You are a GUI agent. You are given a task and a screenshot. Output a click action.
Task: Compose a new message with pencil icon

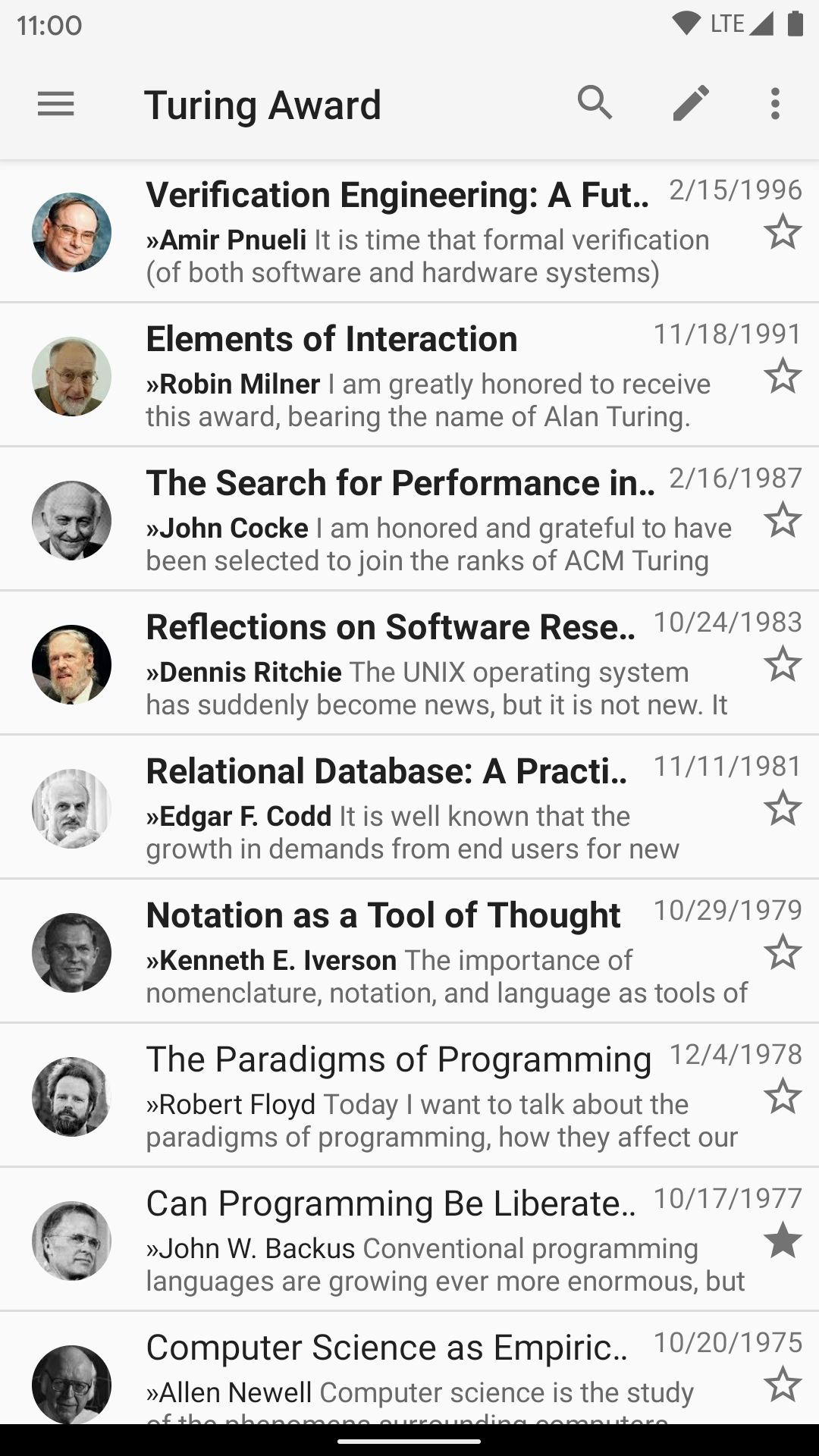[691, 103]
